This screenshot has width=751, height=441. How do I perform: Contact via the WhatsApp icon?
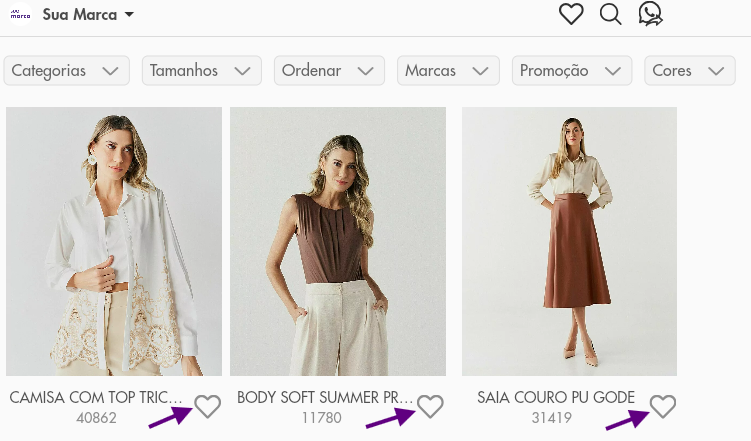[x=651, y=14]
